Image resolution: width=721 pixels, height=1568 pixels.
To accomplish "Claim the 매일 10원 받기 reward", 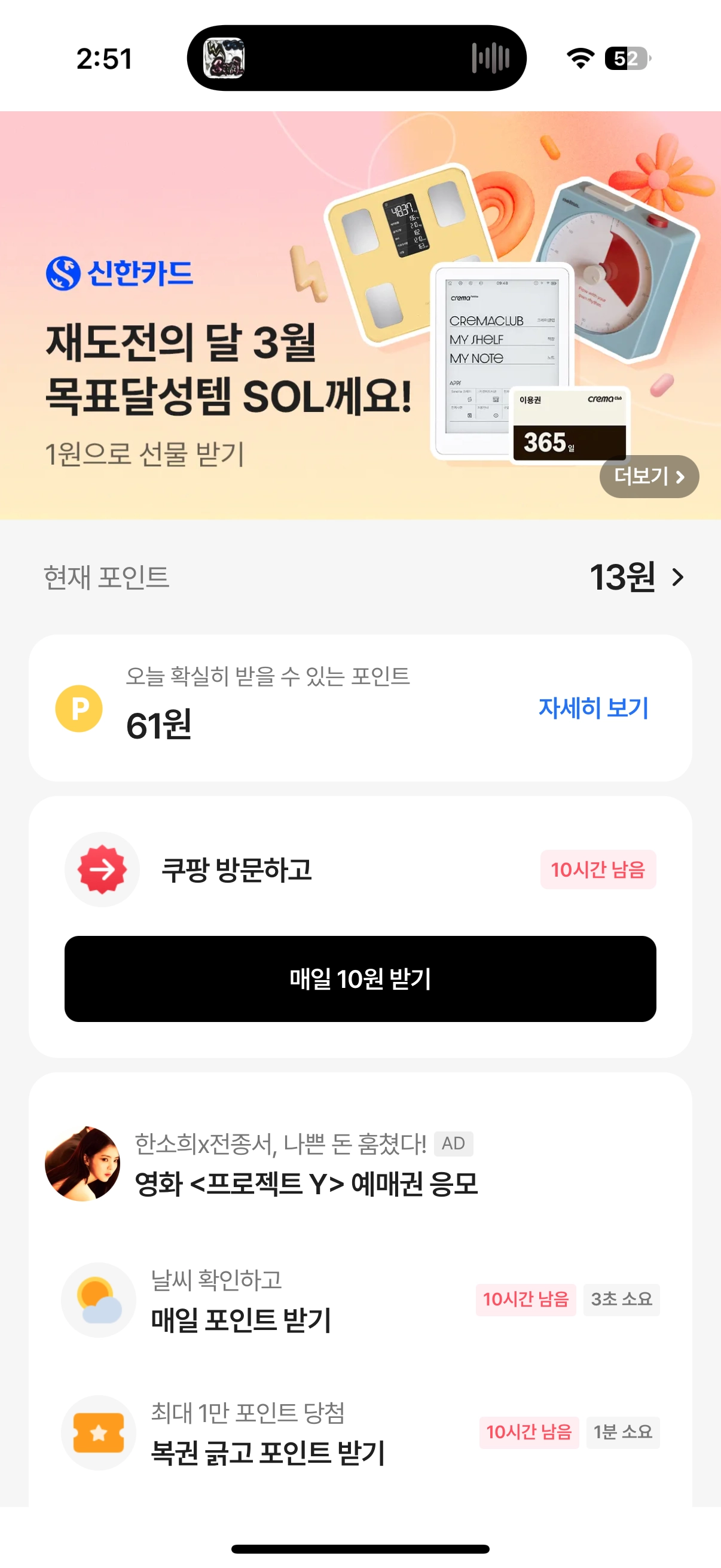I will (x=360, y=979).
